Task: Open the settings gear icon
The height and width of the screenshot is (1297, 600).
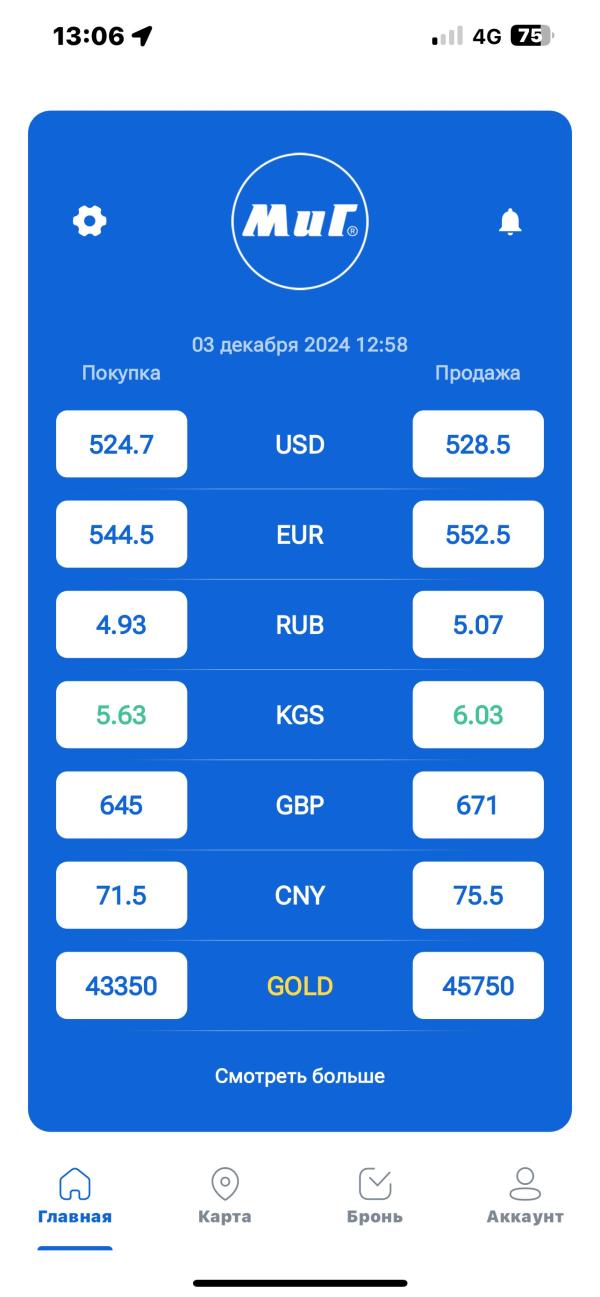Action: (x=90, y=221)
